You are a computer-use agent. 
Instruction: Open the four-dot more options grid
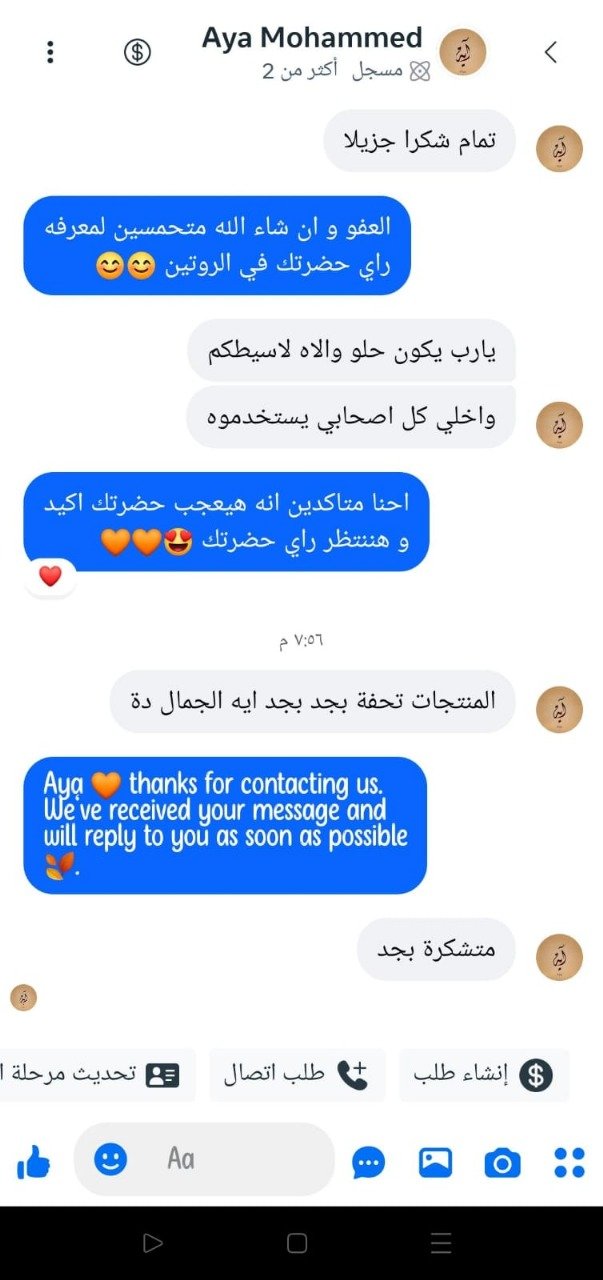569,1162
